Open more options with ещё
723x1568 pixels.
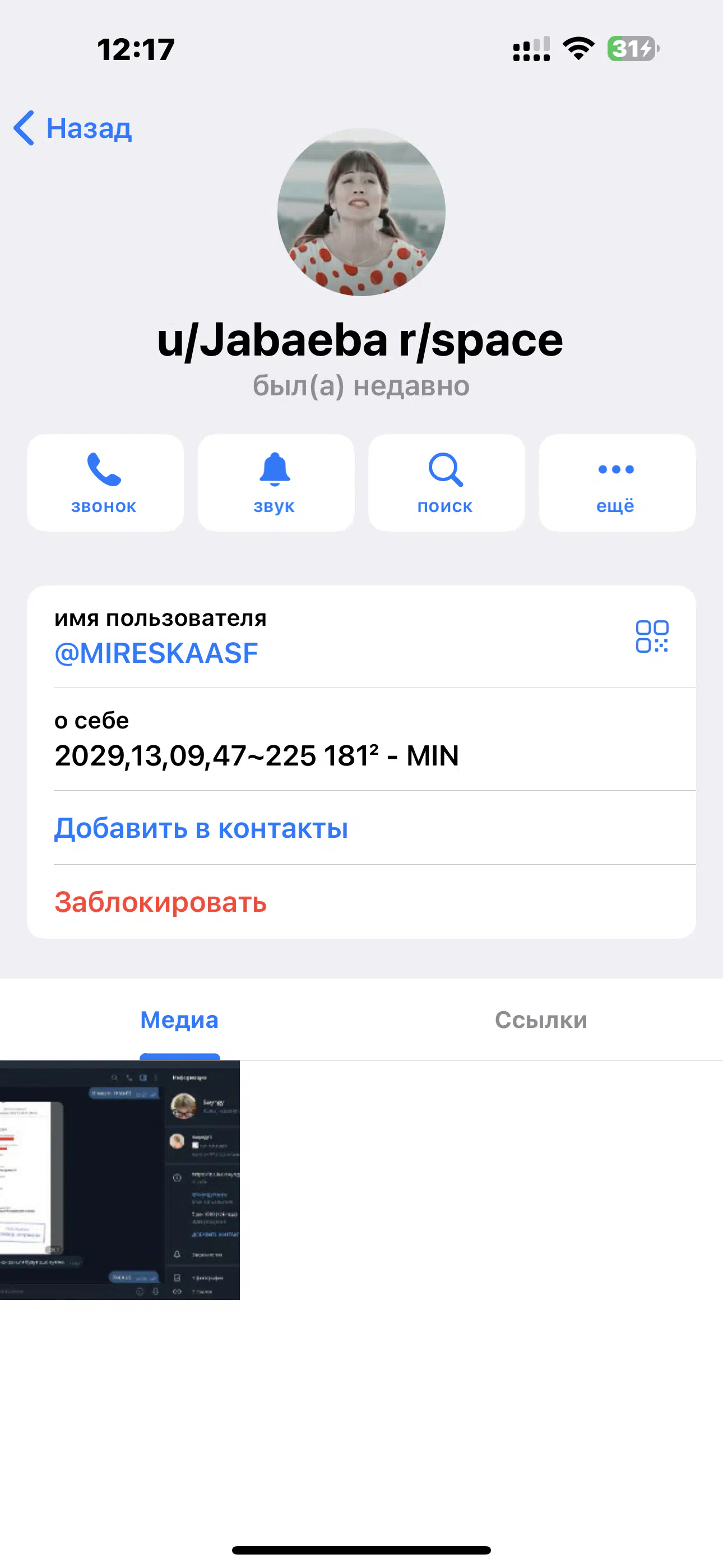(x=617, y=483)
